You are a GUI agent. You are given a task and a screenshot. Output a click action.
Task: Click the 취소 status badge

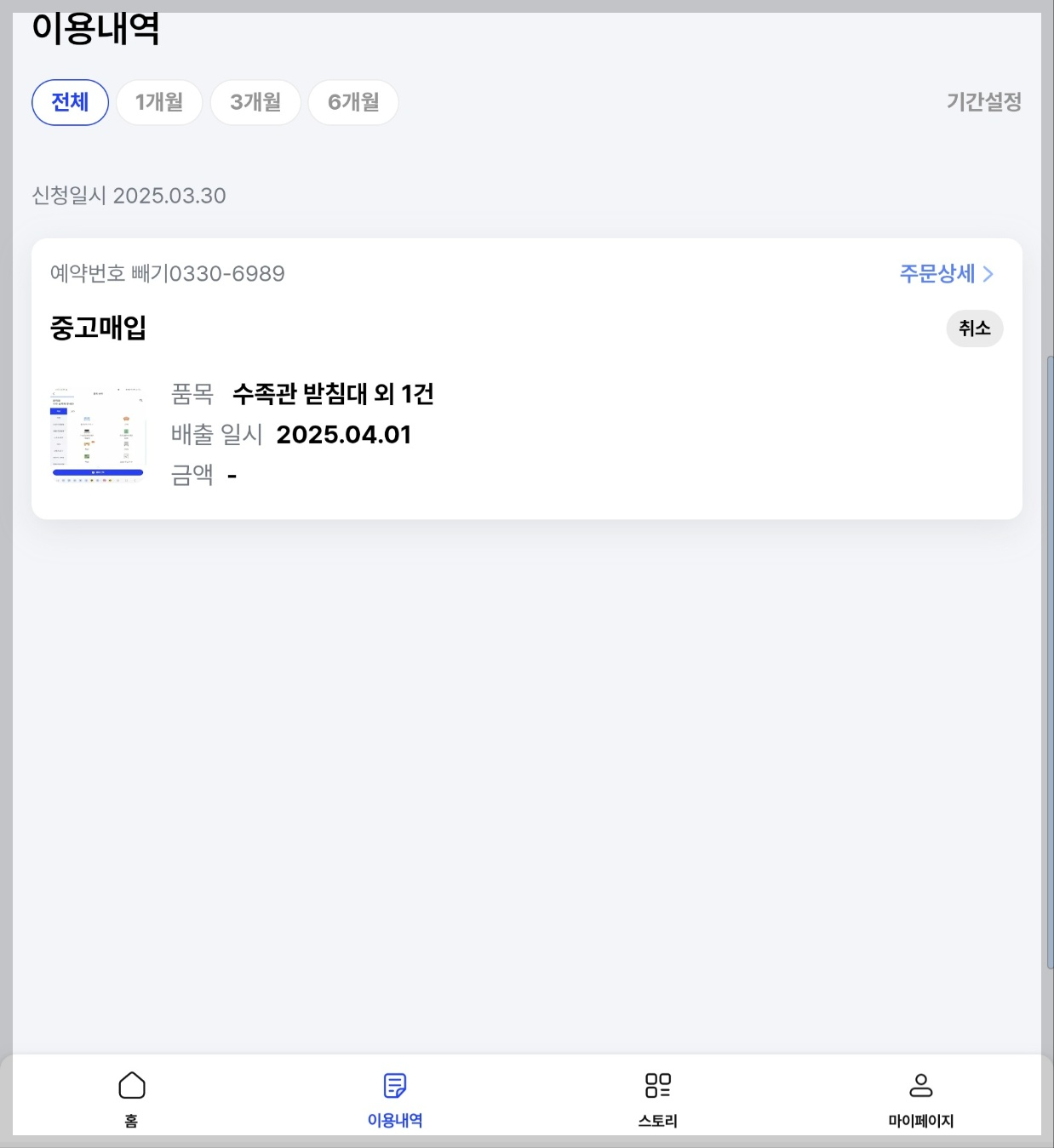coord(975,328)
